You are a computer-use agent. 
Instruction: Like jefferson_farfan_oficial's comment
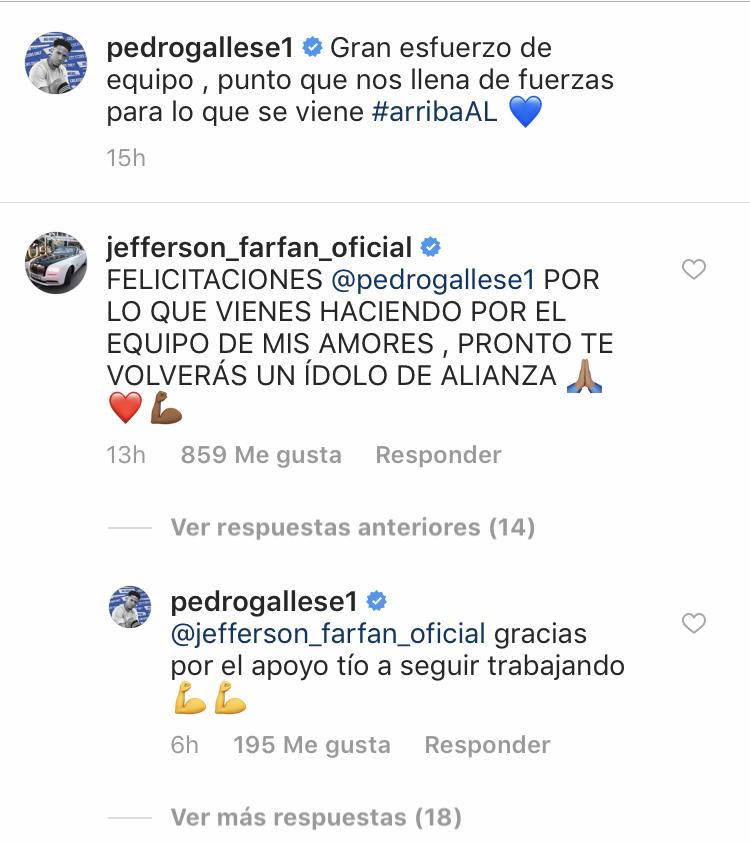coord(693,269)
